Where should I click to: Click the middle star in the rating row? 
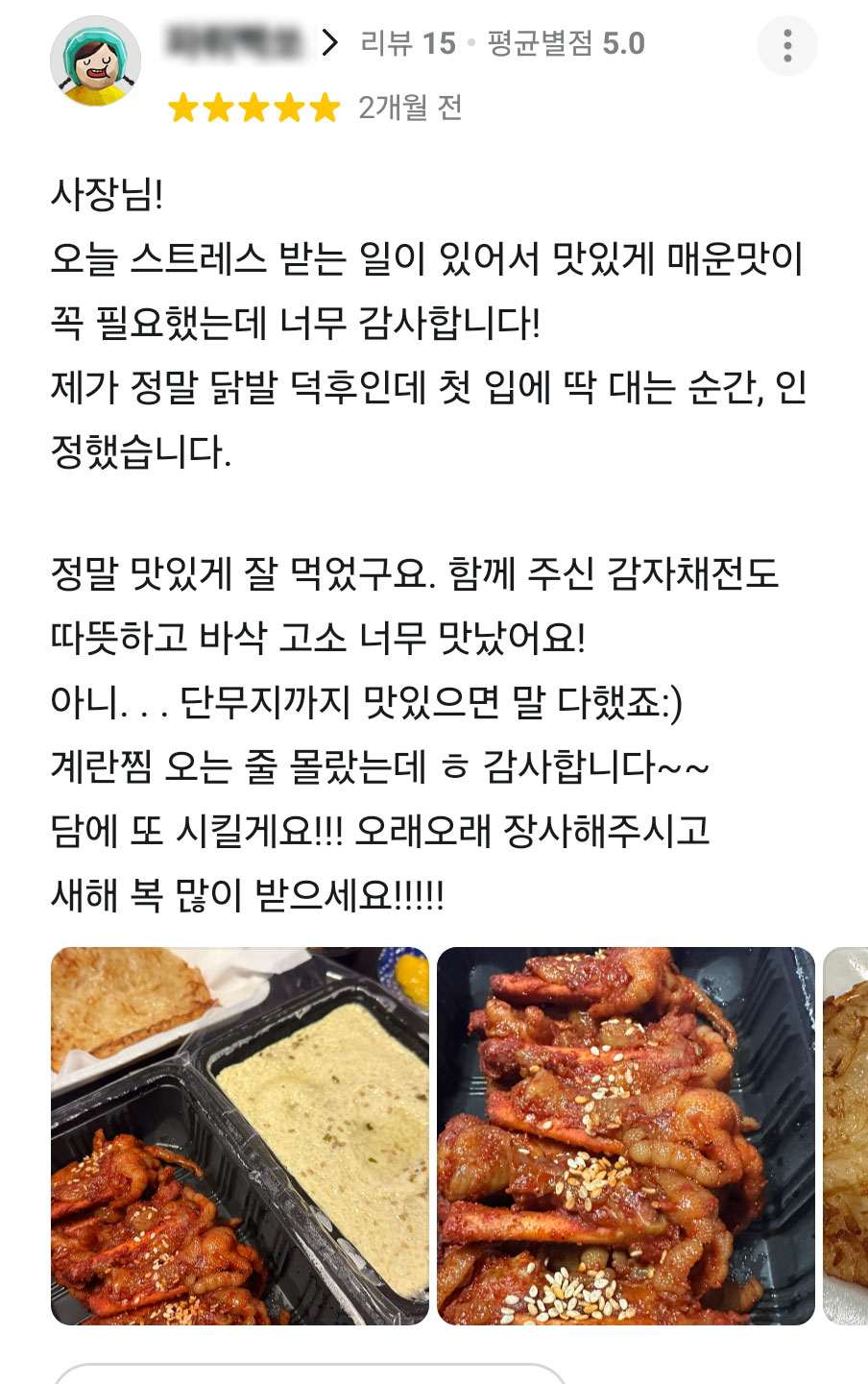(x=252, y=109)
